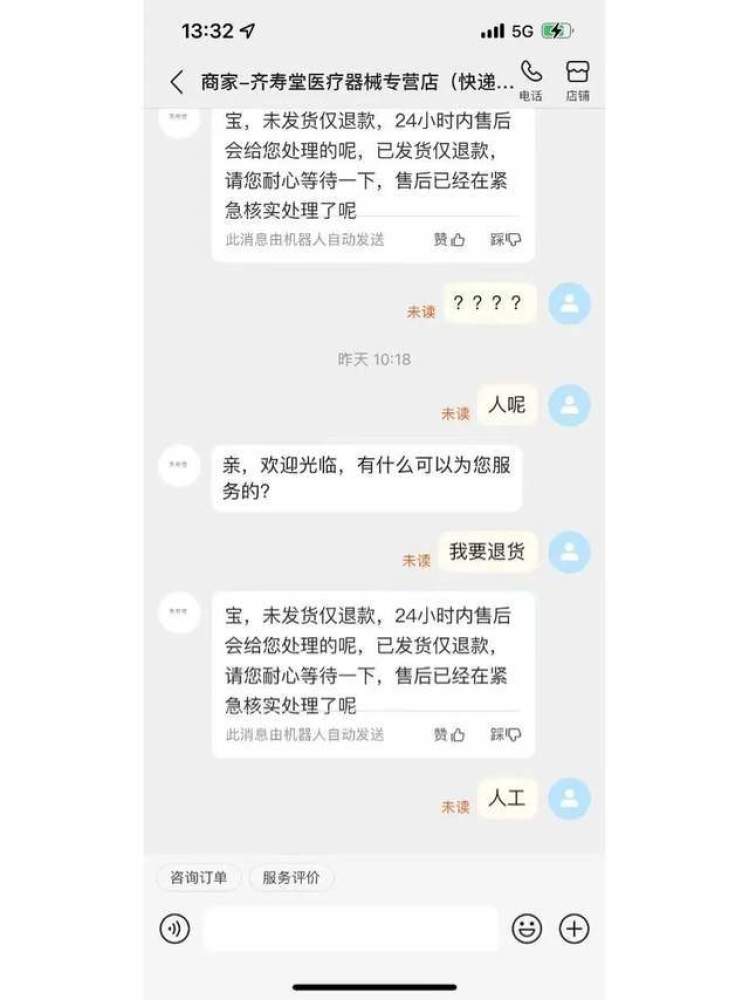Viewport: 749px width, 1000px height.
Task: Dislike the last robot reply with 踩
Action: coord(505,735)
